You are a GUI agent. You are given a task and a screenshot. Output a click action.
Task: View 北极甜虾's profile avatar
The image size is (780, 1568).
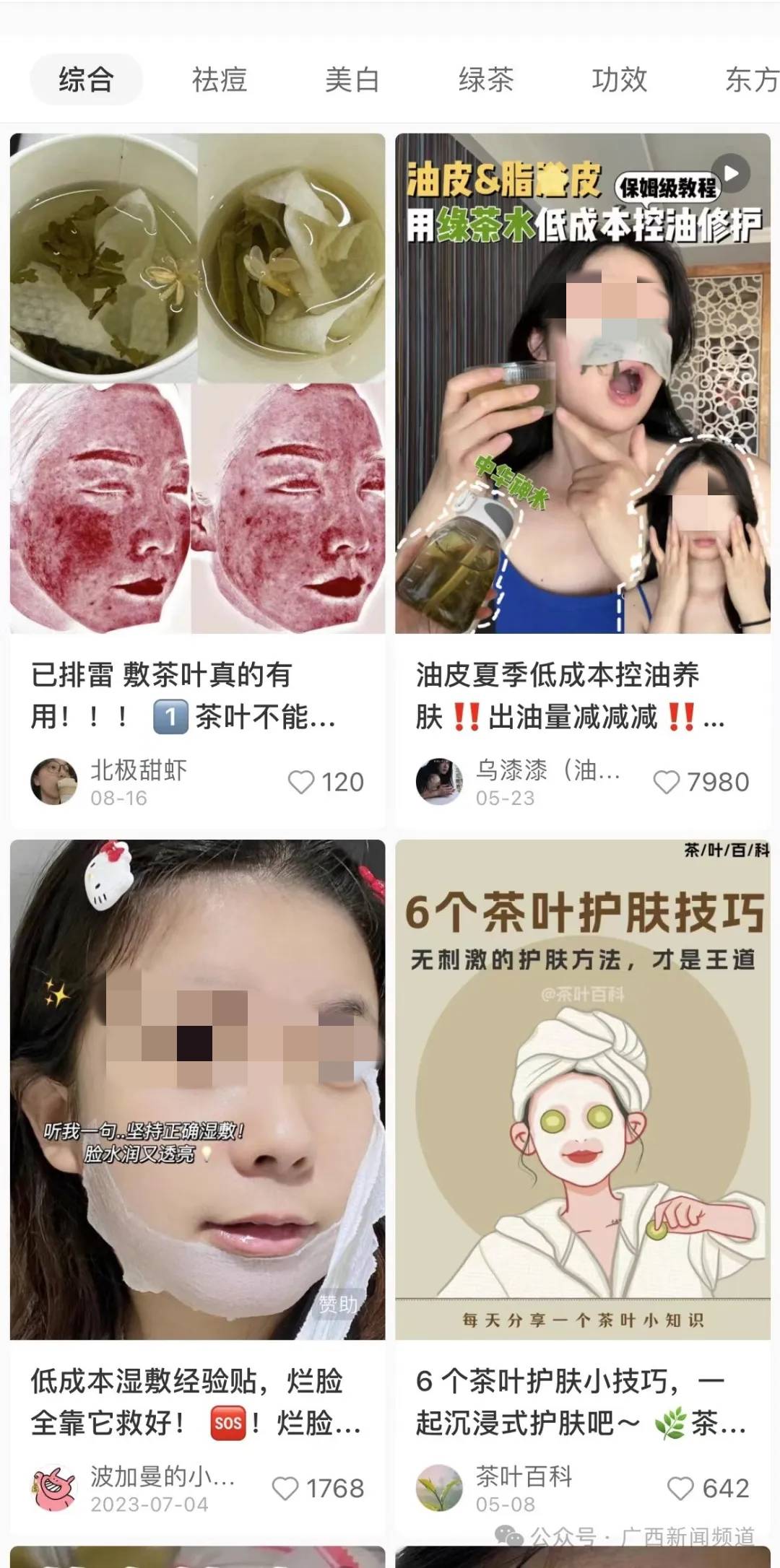53,781
